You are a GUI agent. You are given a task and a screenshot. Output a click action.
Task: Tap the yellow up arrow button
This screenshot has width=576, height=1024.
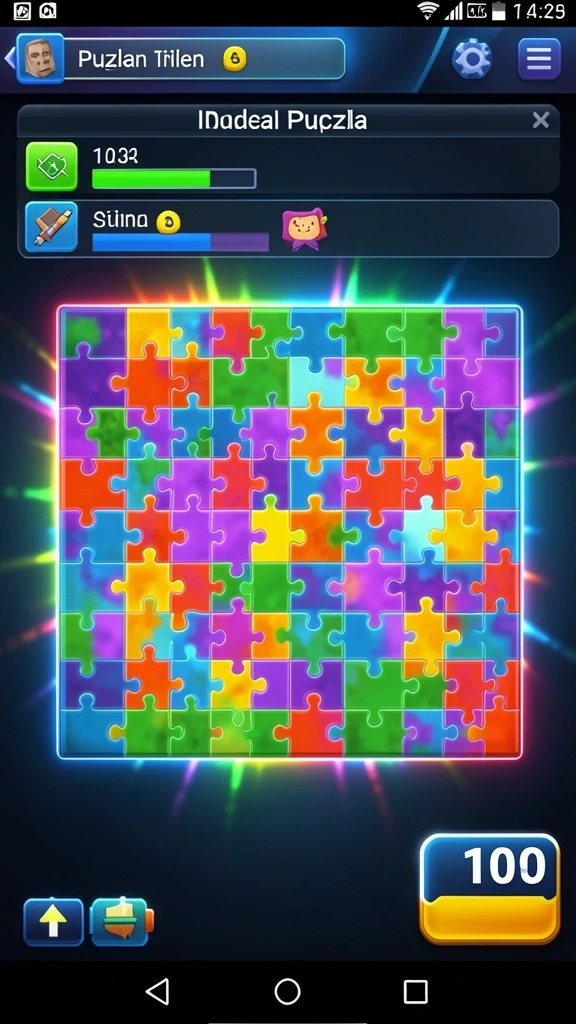click(x=54, y=922)
